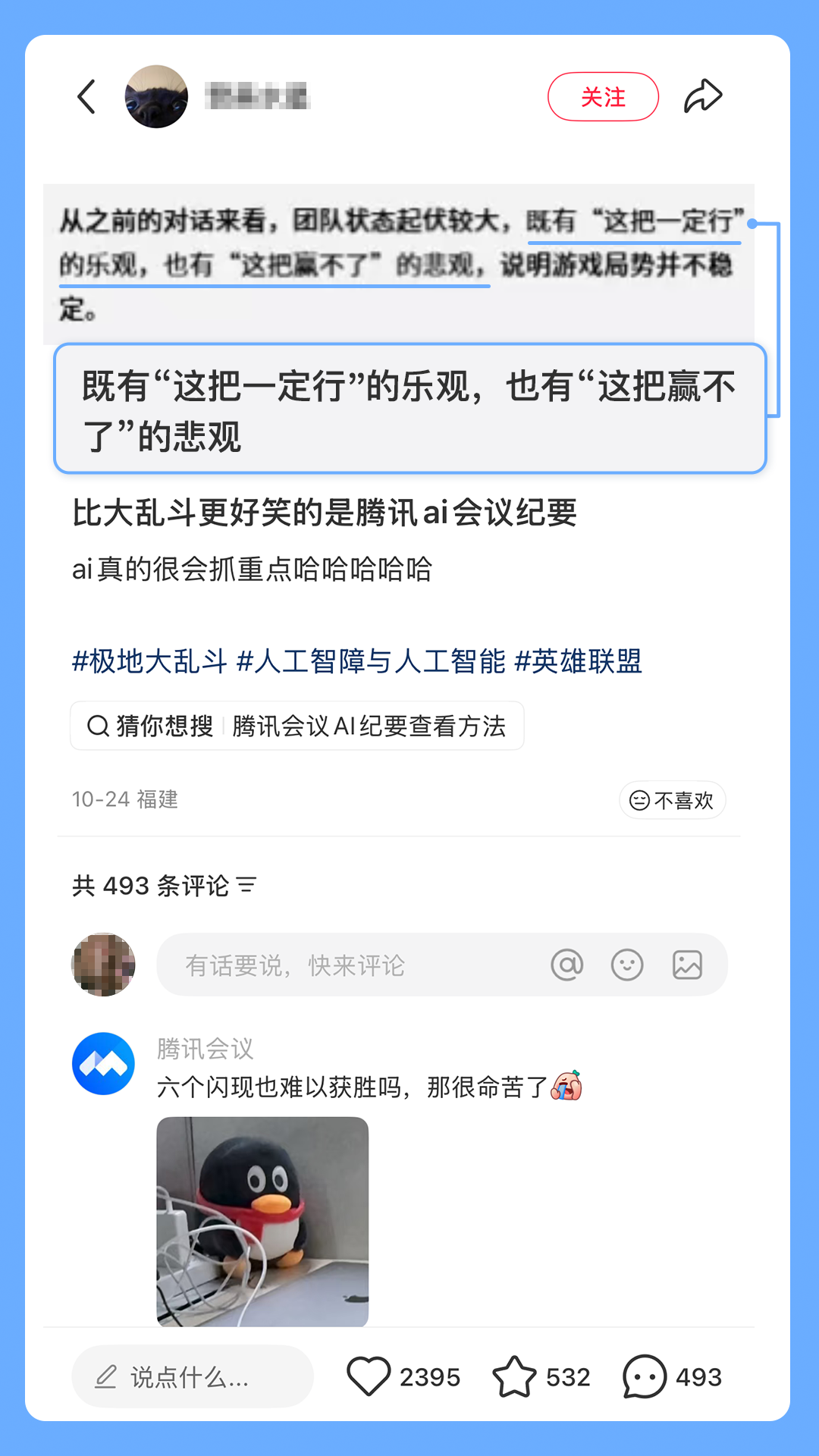Image resolution: width=819 pixels, height=1456 pixels.
Task: Open the emoji picker in comment box
Action: (627, 965)
